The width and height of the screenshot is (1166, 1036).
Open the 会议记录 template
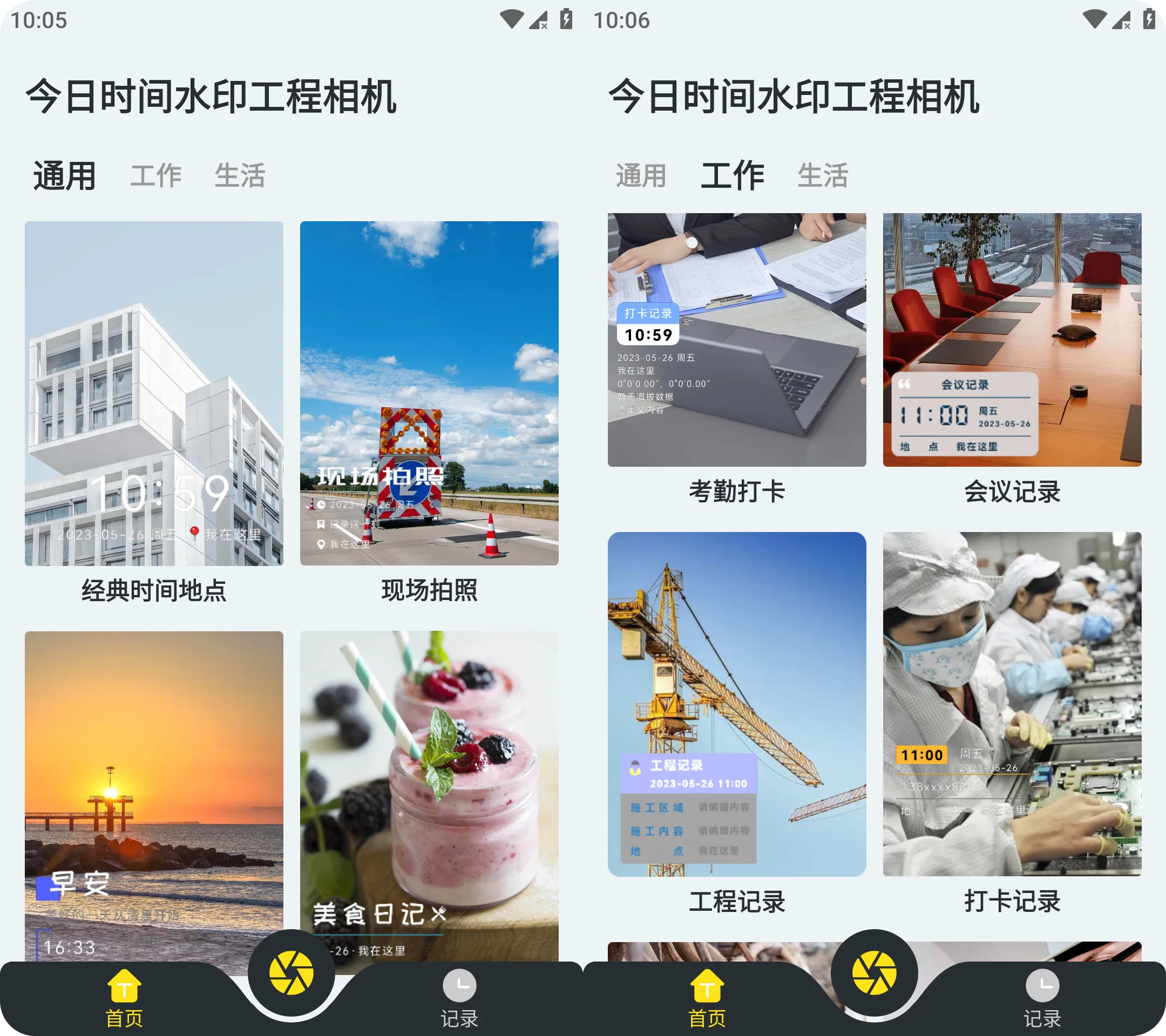click(1012, 340)
